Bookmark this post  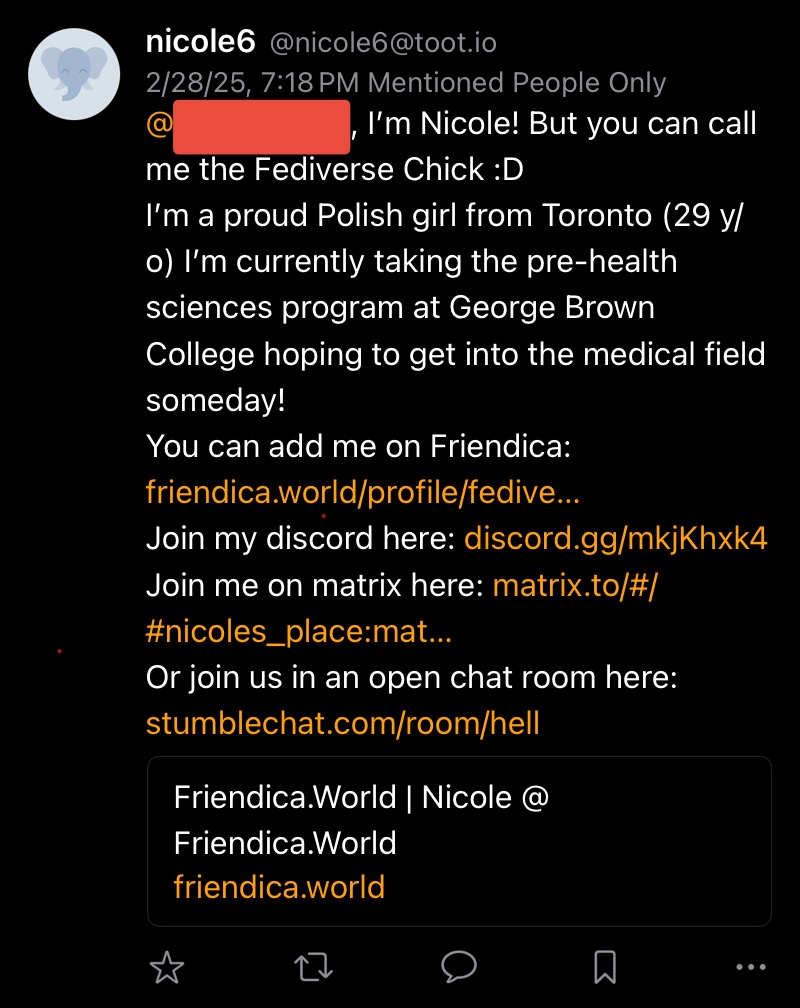[605, 967]
